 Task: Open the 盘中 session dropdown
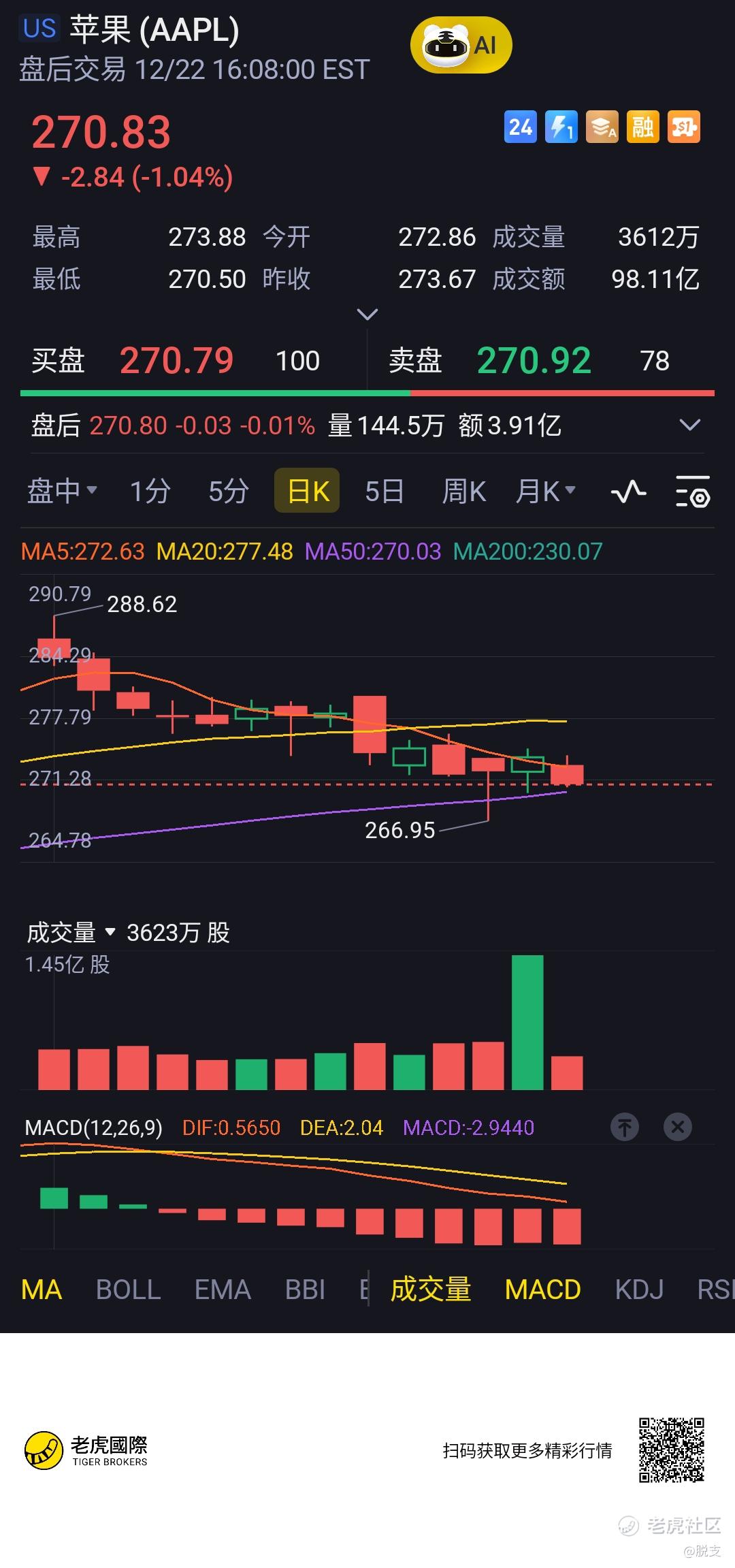(61, 491)
